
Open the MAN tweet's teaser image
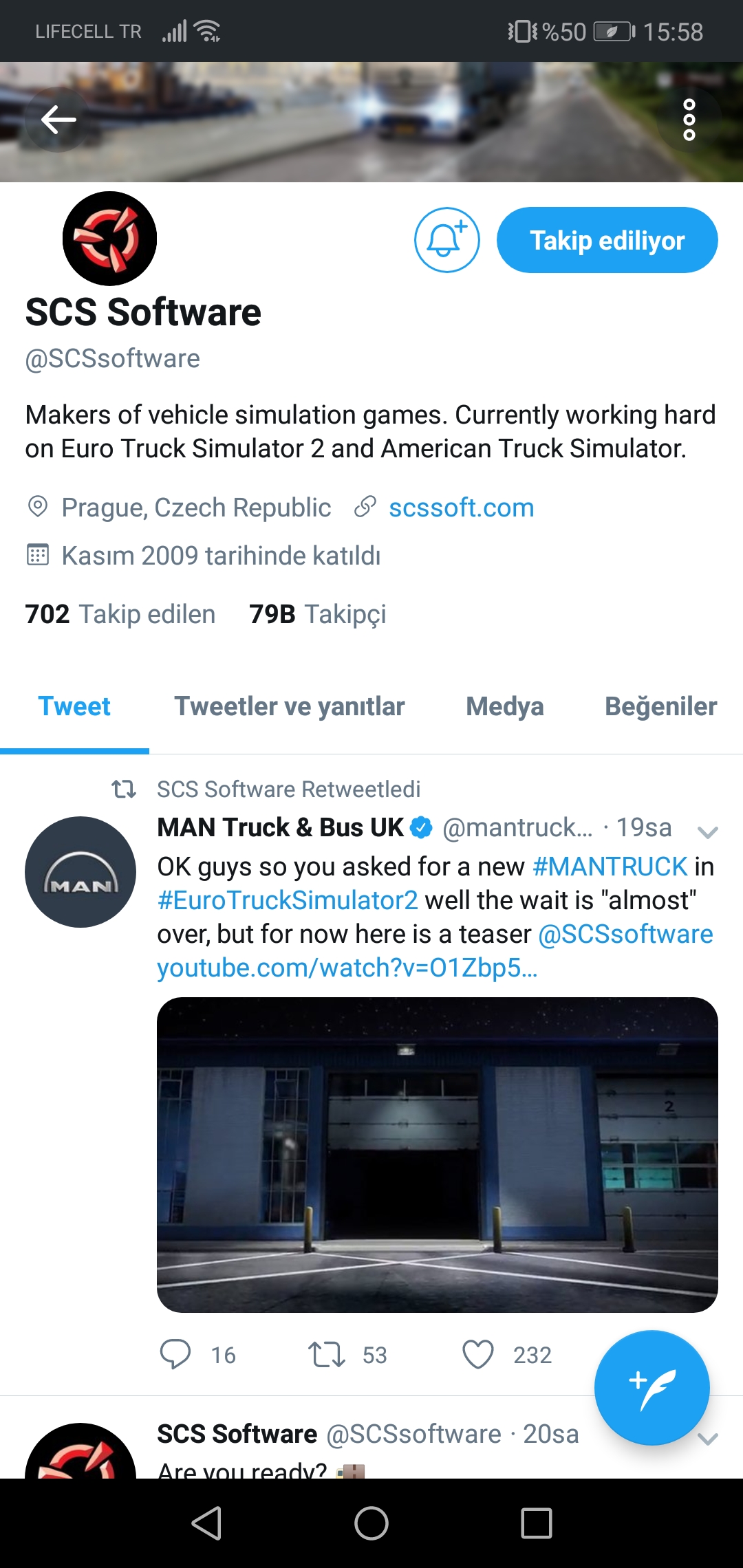coord(438,1155)
